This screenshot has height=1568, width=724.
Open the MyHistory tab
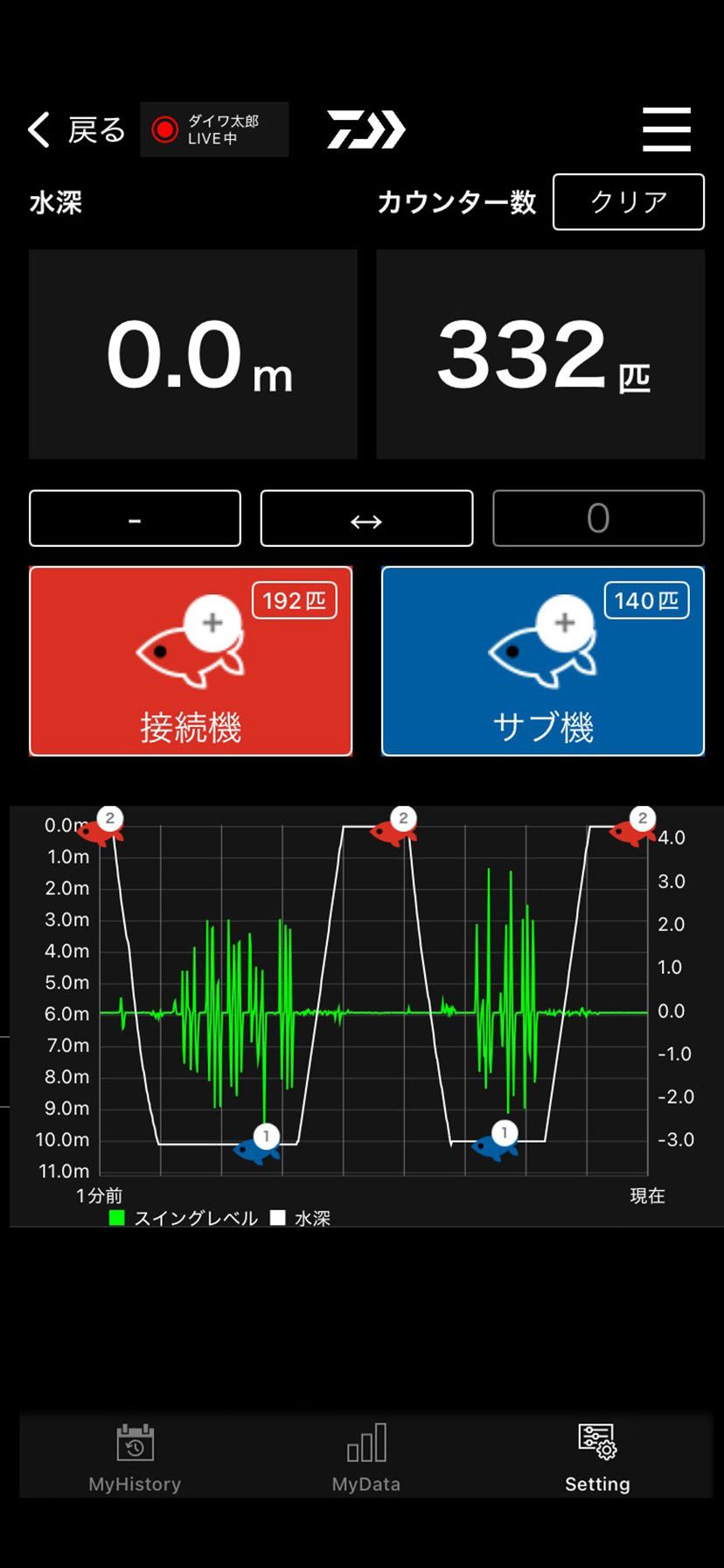[x=135, y=1459]
